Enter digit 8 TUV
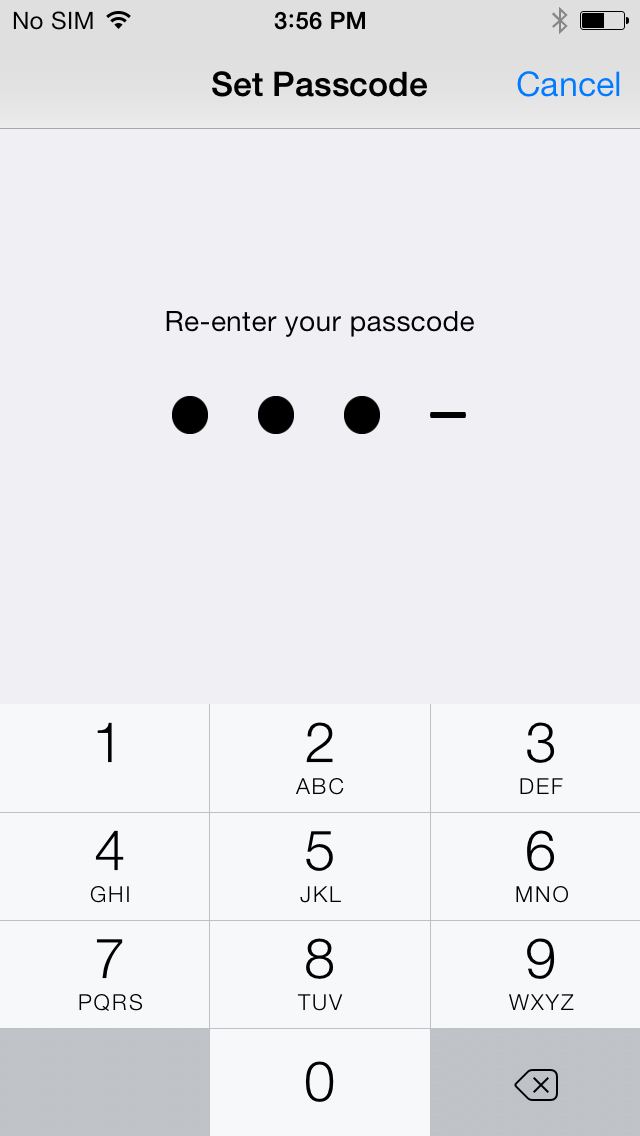Viewport: 640px width, 1136px height. coord(320,974)
